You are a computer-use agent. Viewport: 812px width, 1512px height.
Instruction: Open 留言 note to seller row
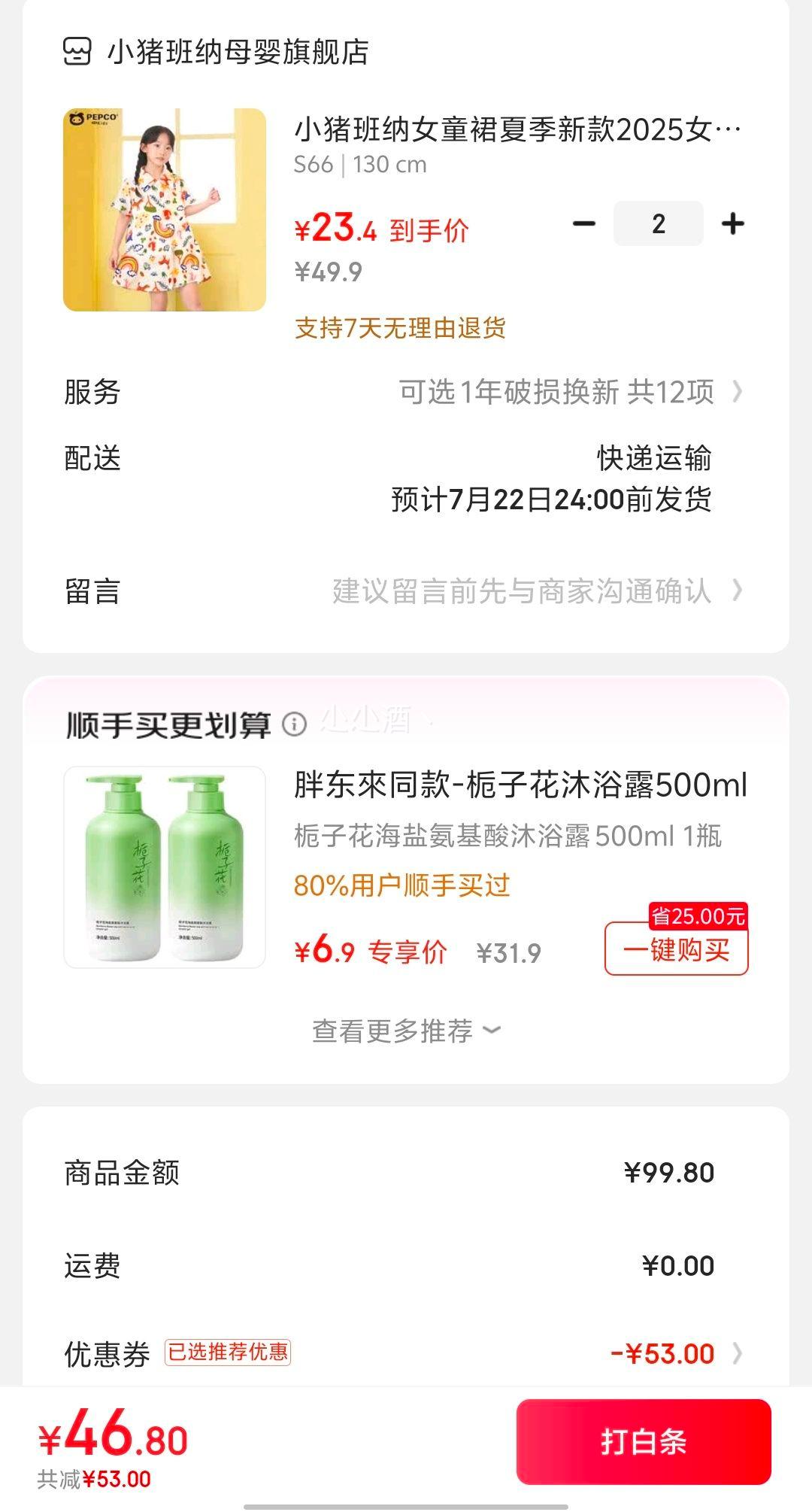coord(406,591)
